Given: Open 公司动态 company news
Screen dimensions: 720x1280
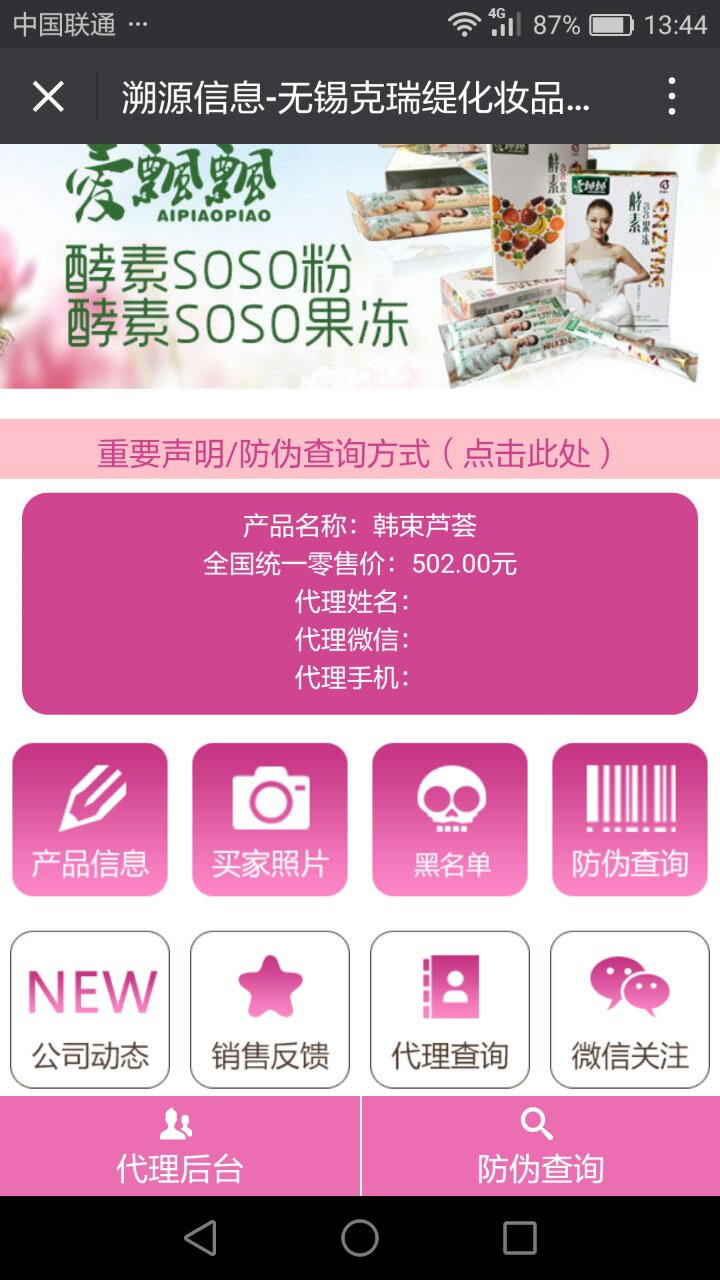Looking at the screenshot, I should (x=90, y=1010).
